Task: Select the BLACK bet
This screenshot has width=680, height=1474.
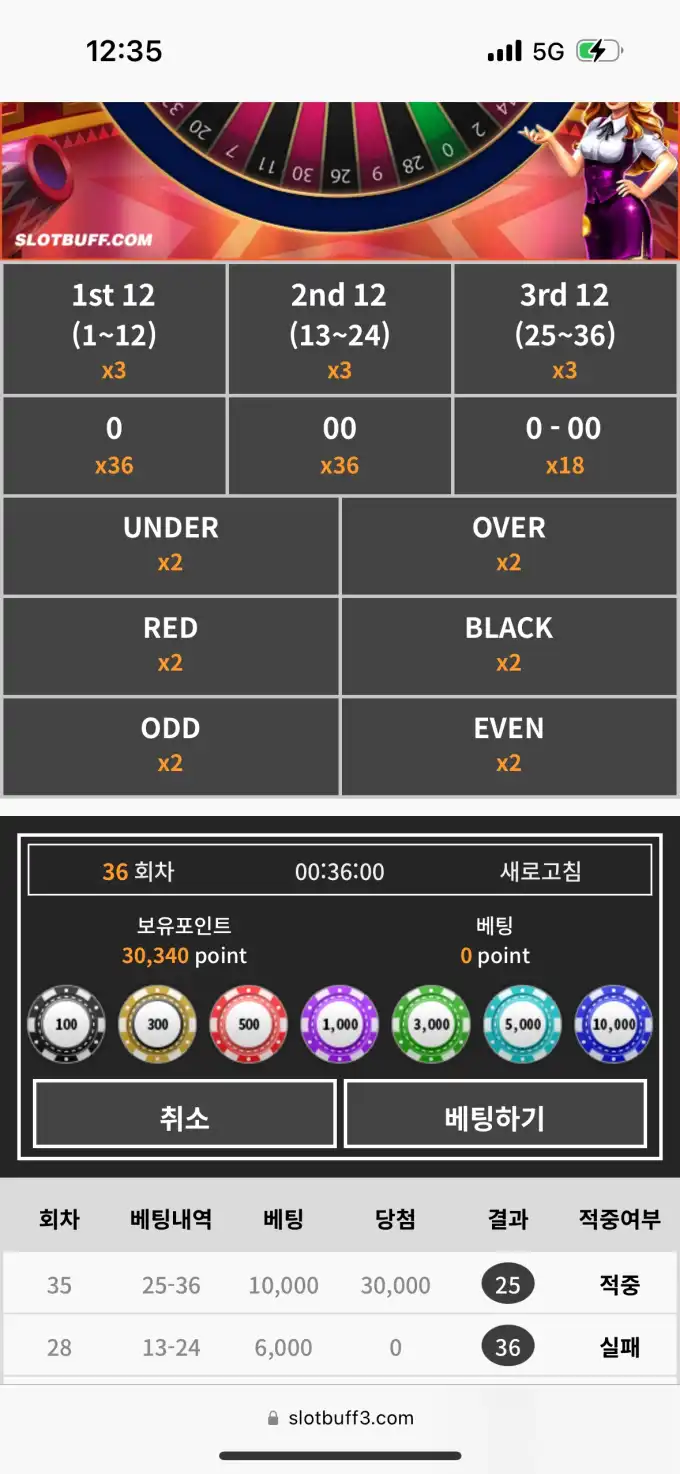Action: 509,645
